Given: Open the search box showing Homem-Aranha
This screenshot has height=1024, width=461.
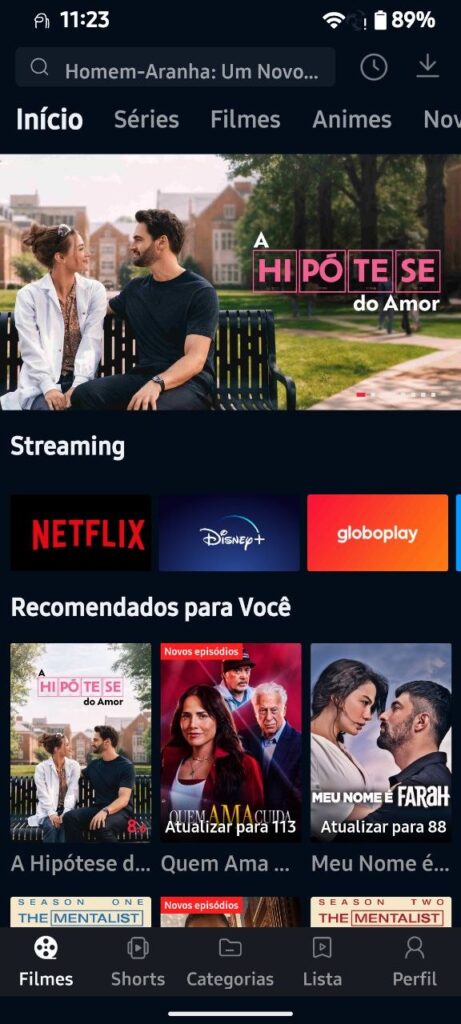Looking at the screenshot, I should [x=175, y=67].
